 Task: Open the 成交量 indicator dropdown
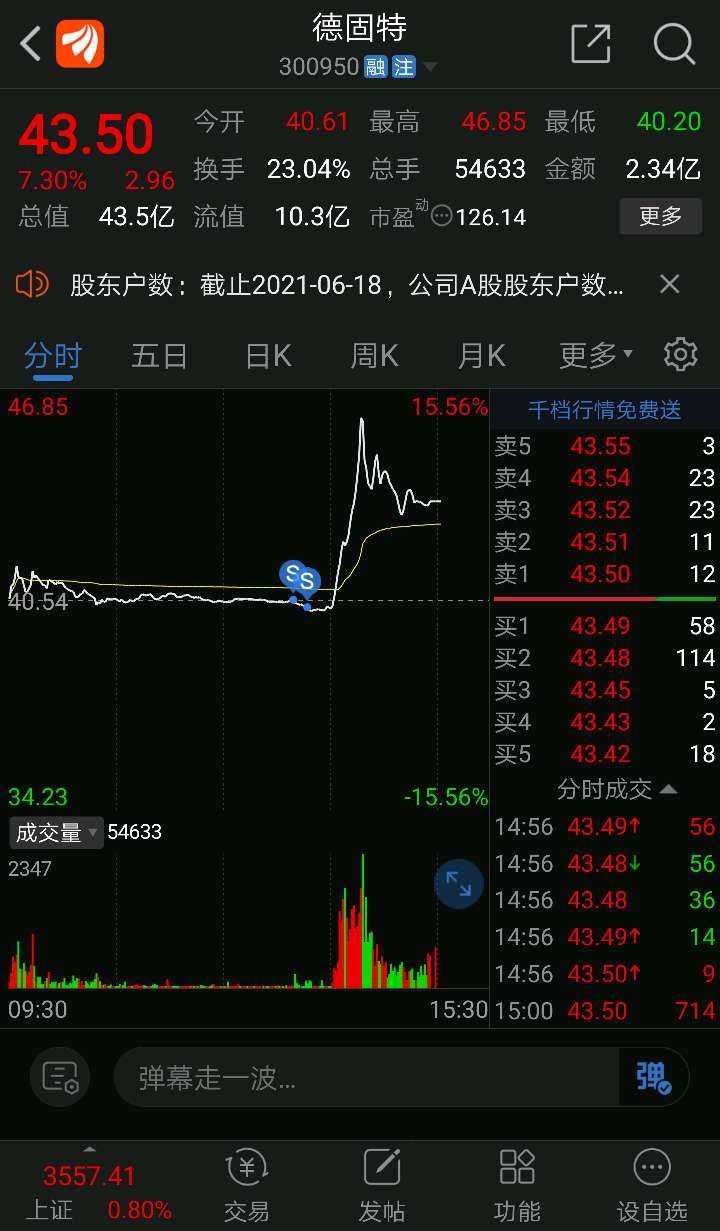[x=55, y=831]
